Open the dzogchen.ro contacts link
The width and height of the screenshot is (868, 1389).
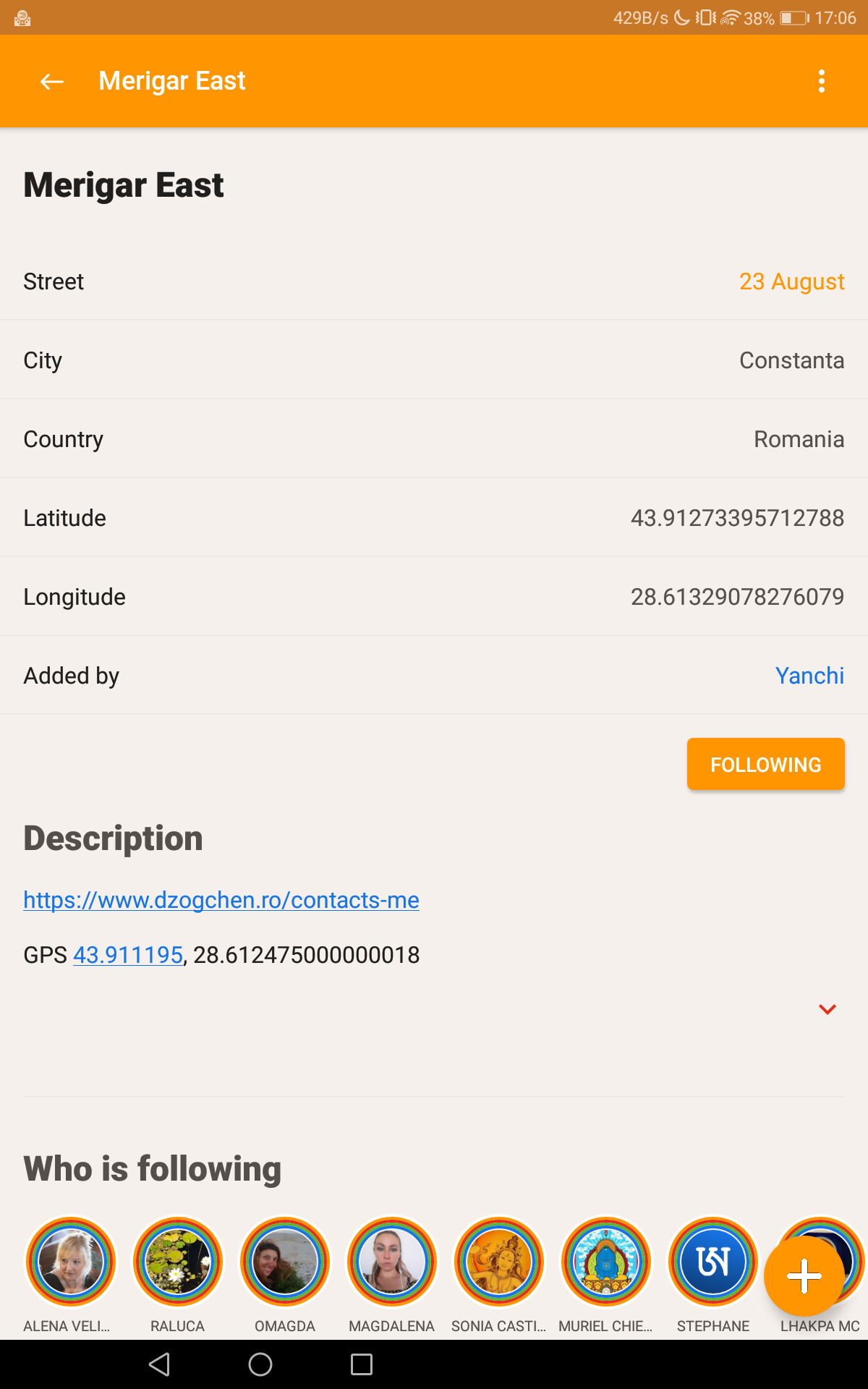pos(221,900)
